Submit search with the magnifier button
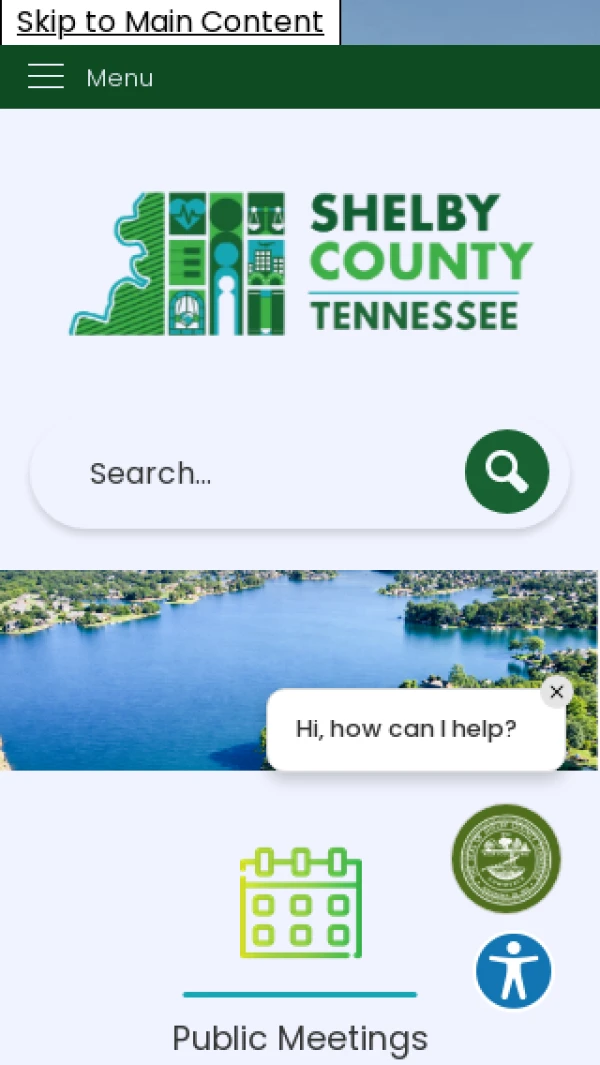 pyautogui.click(x=507, y=472)
